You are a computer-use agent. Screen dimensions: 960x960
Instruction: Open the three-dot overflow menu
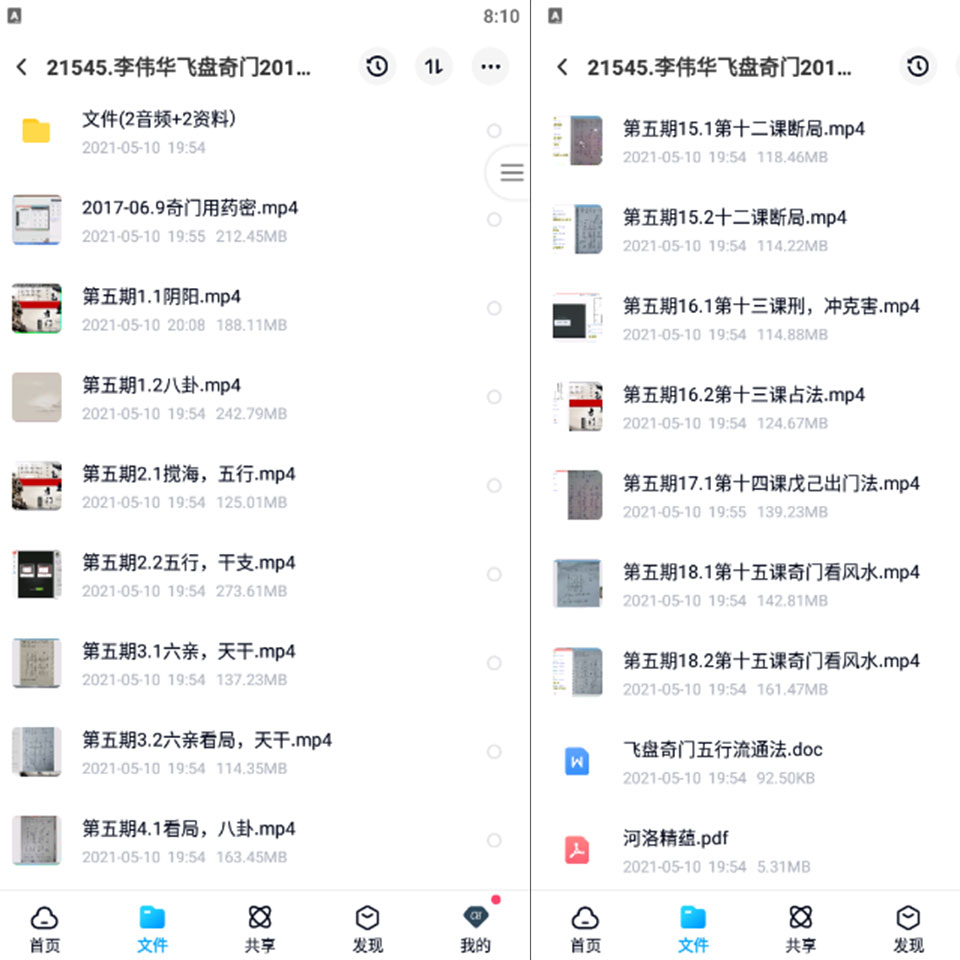(490, 67)
